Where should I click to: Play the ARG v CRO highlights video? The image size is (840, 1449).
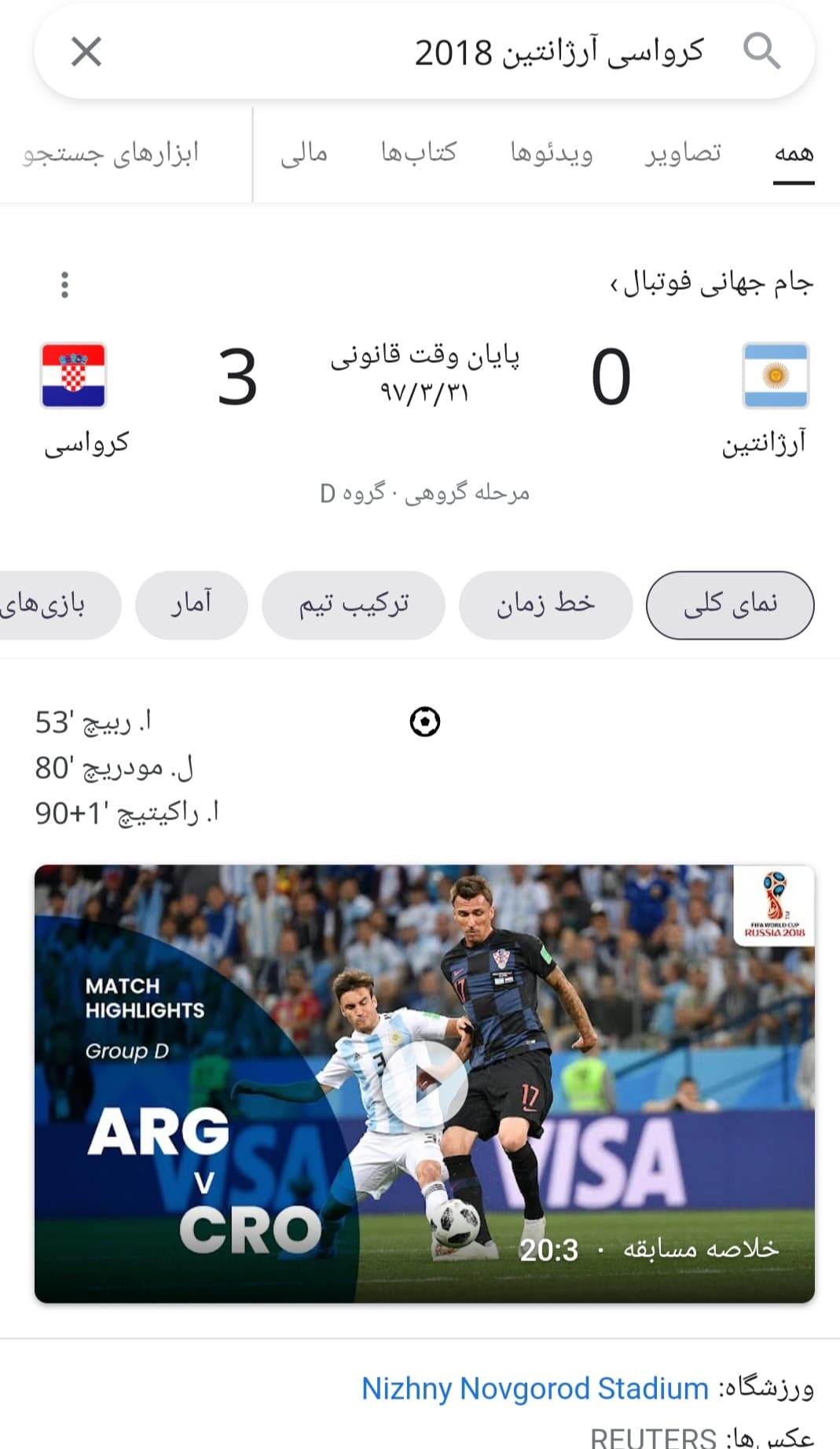[x=424, y=1084]
